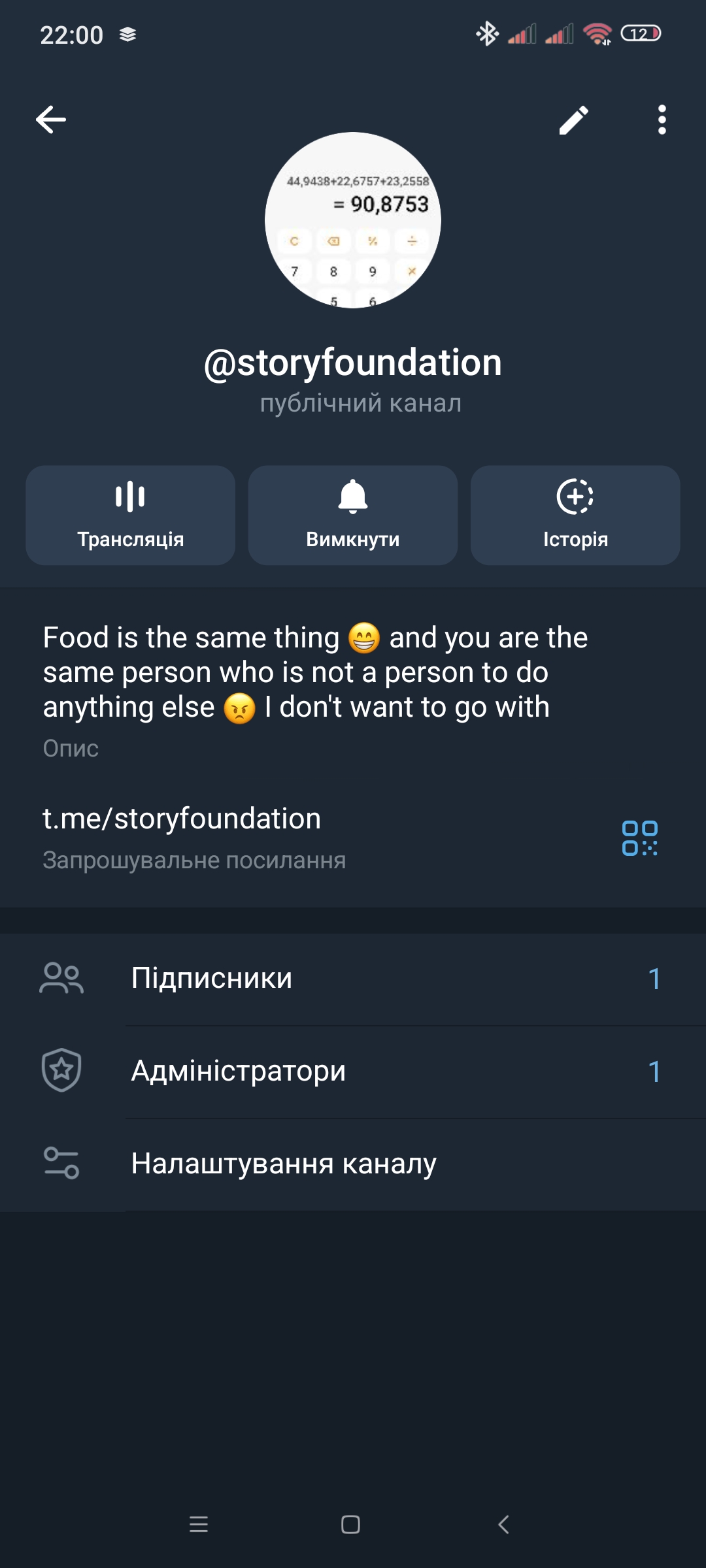Open the three-dot overflow menu

(662, 120)
